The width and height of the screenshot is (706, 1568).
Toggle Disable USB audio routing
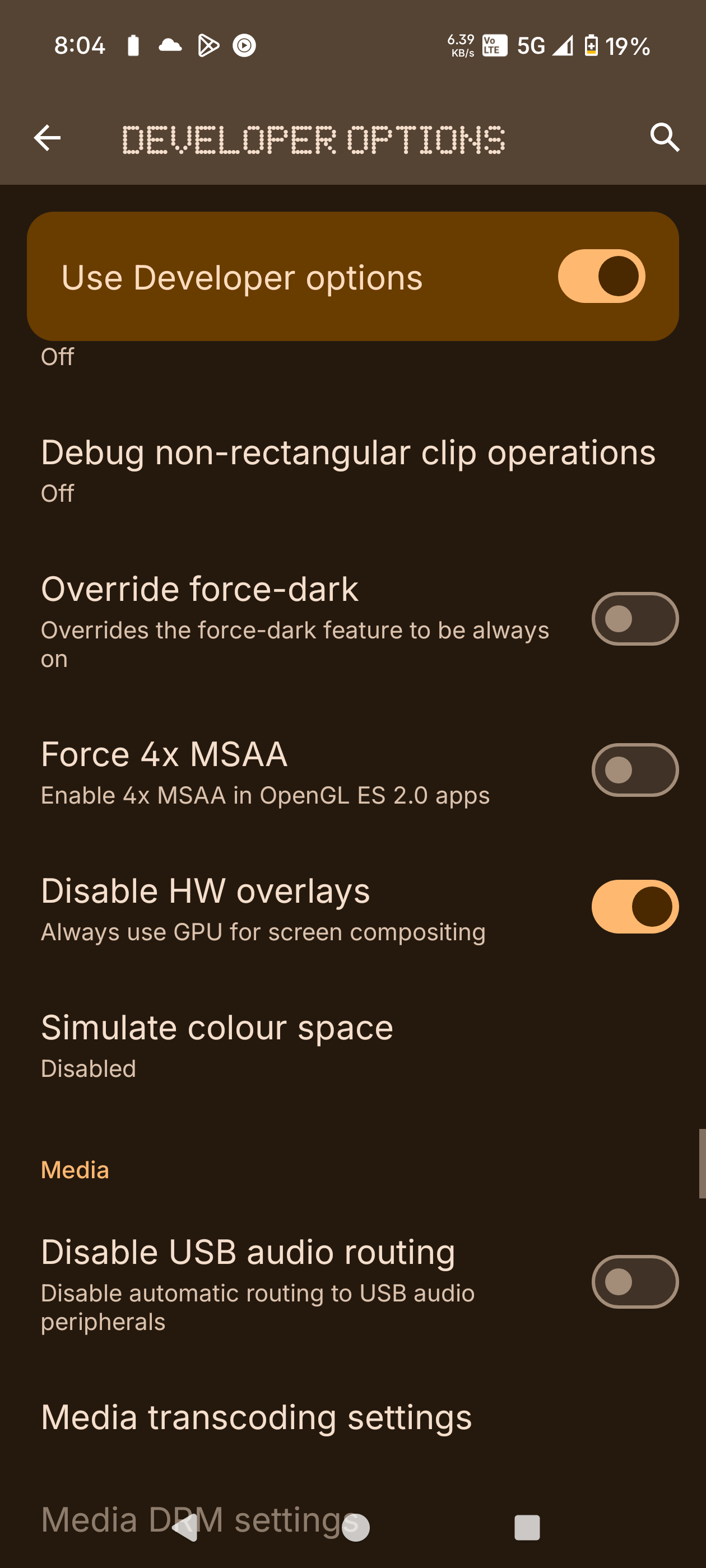(634, 1281)
